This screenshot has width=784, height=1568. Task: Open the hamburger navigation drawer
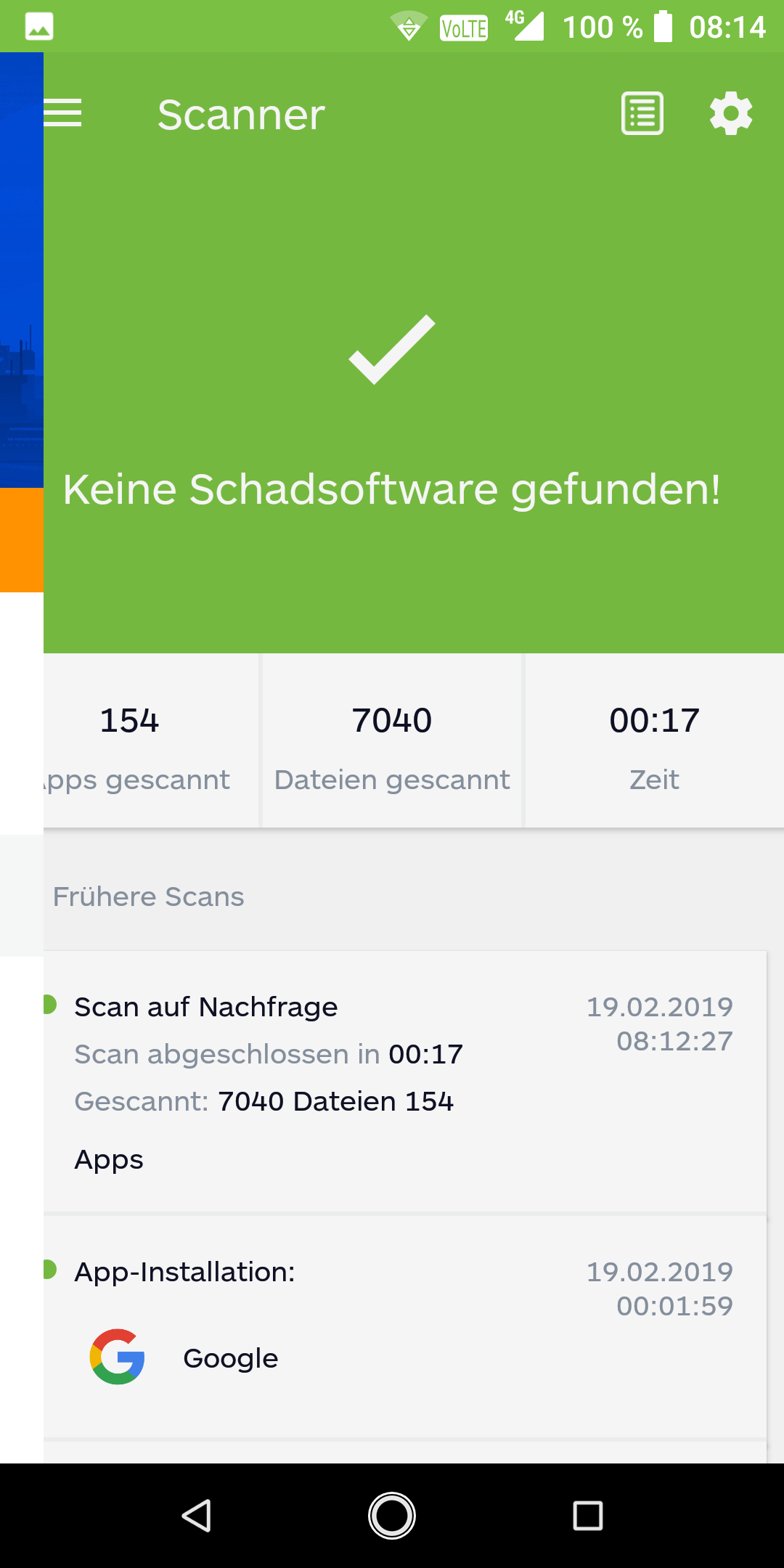point(62,113)
